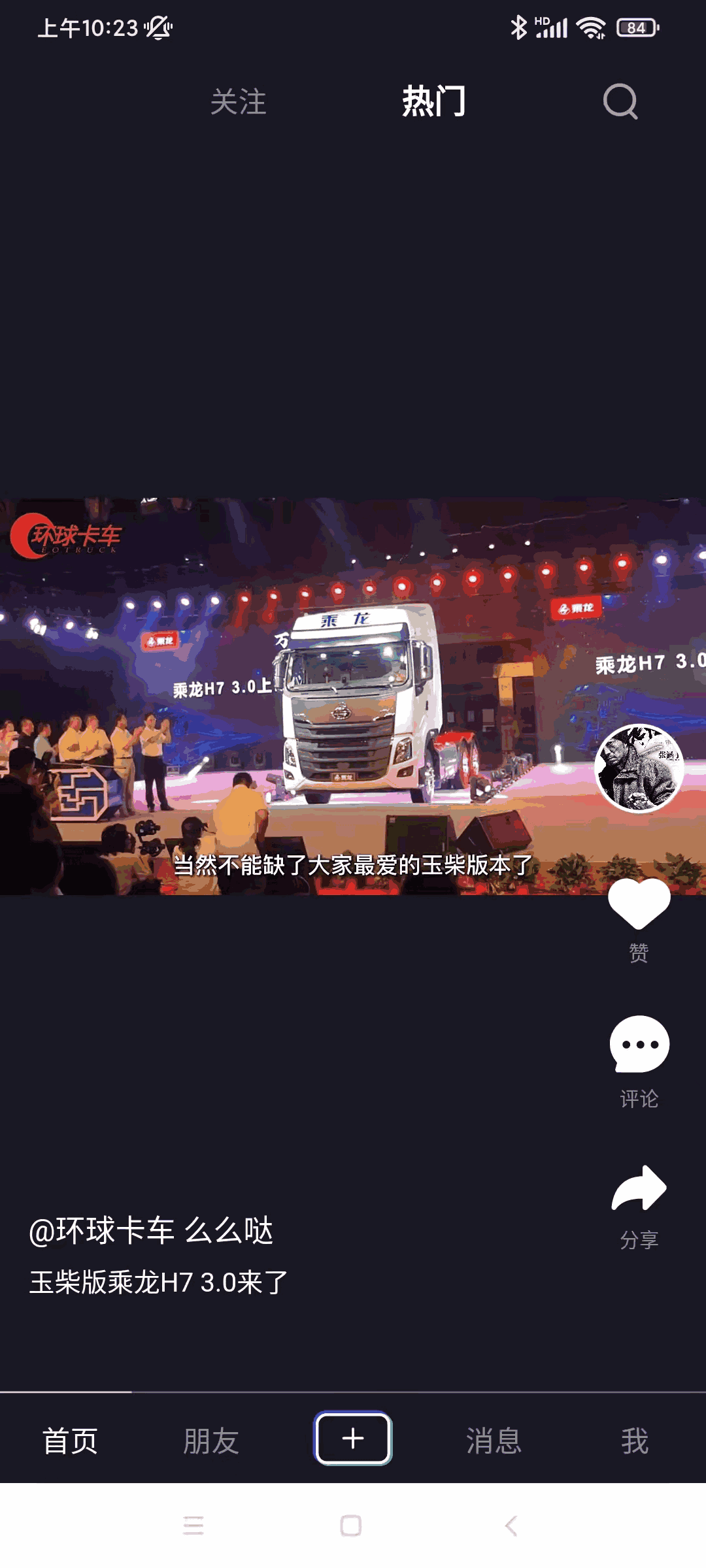Open the 消息 messages tab
This screenshot has height=1568, width=706.
point(494,1441)
